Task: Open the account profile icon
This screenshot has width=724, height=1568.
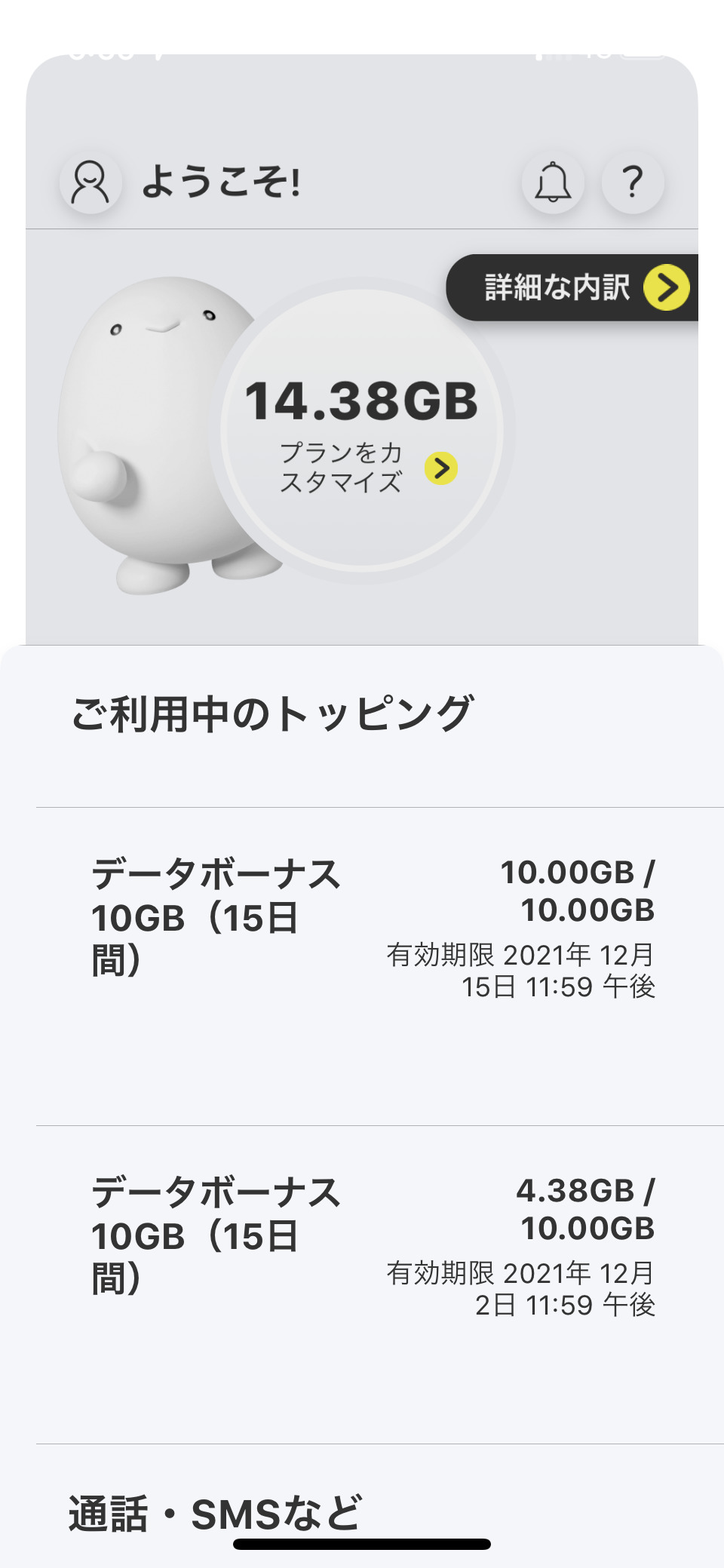Action: tap(90, 183)
